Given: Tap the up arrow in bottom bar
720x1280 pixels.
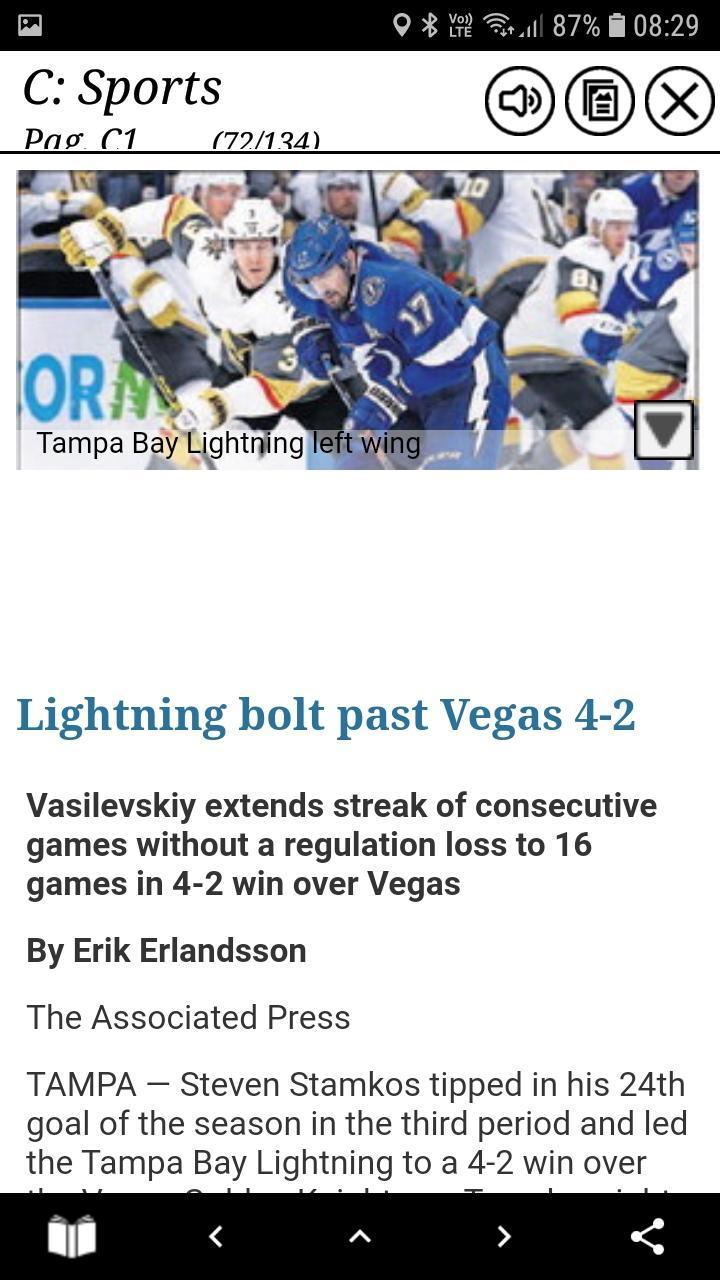Looking at the screenshot, I should [x=360, y=1237].
